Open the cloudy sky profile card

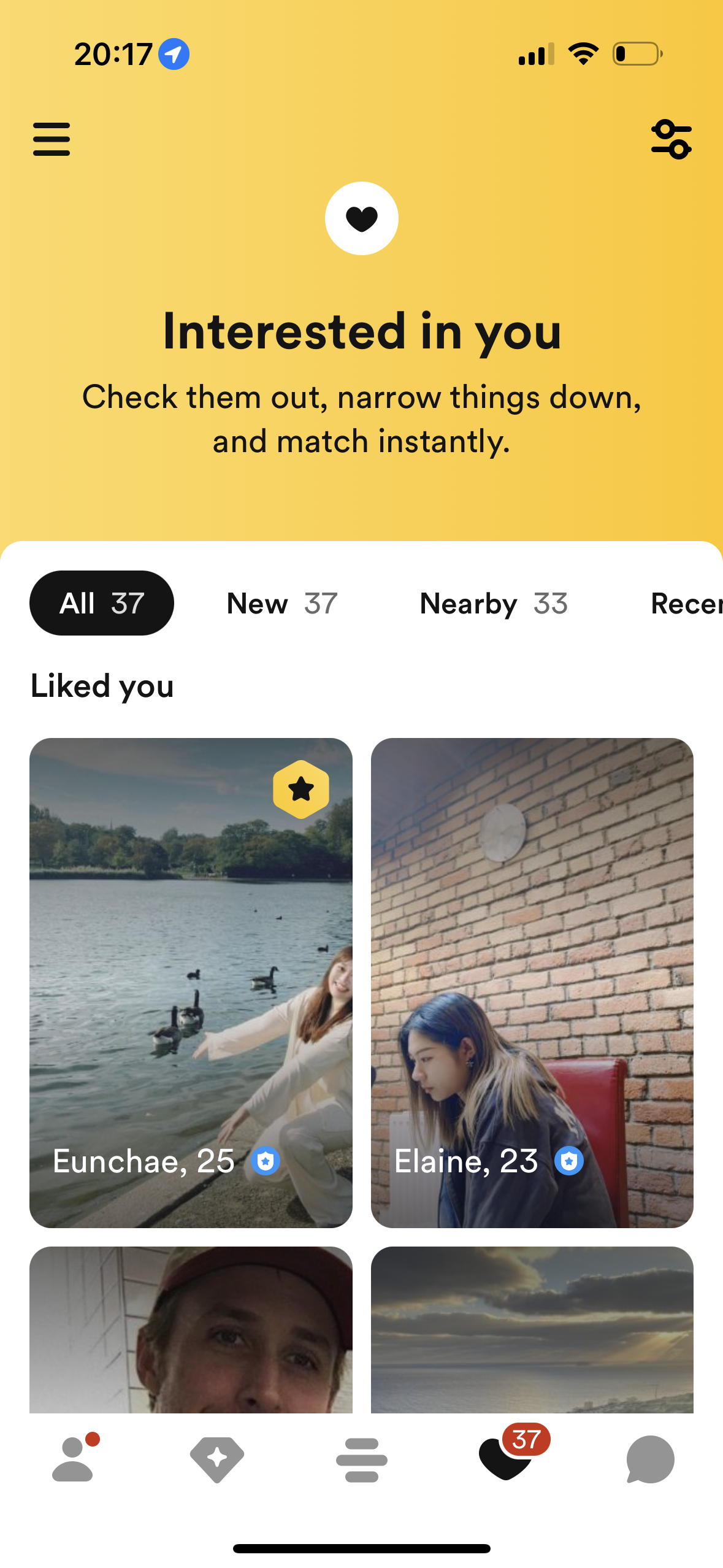(532, 1330)
